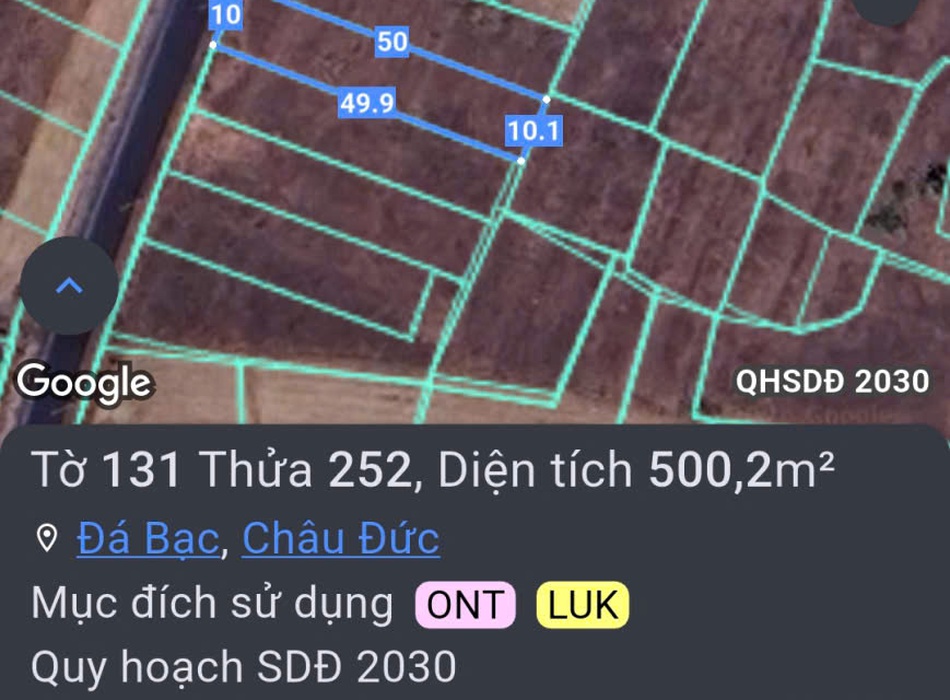This screenshot has height=700, width=950.
Task: Open the Đá Bạc location link
Action: point(147,539)
